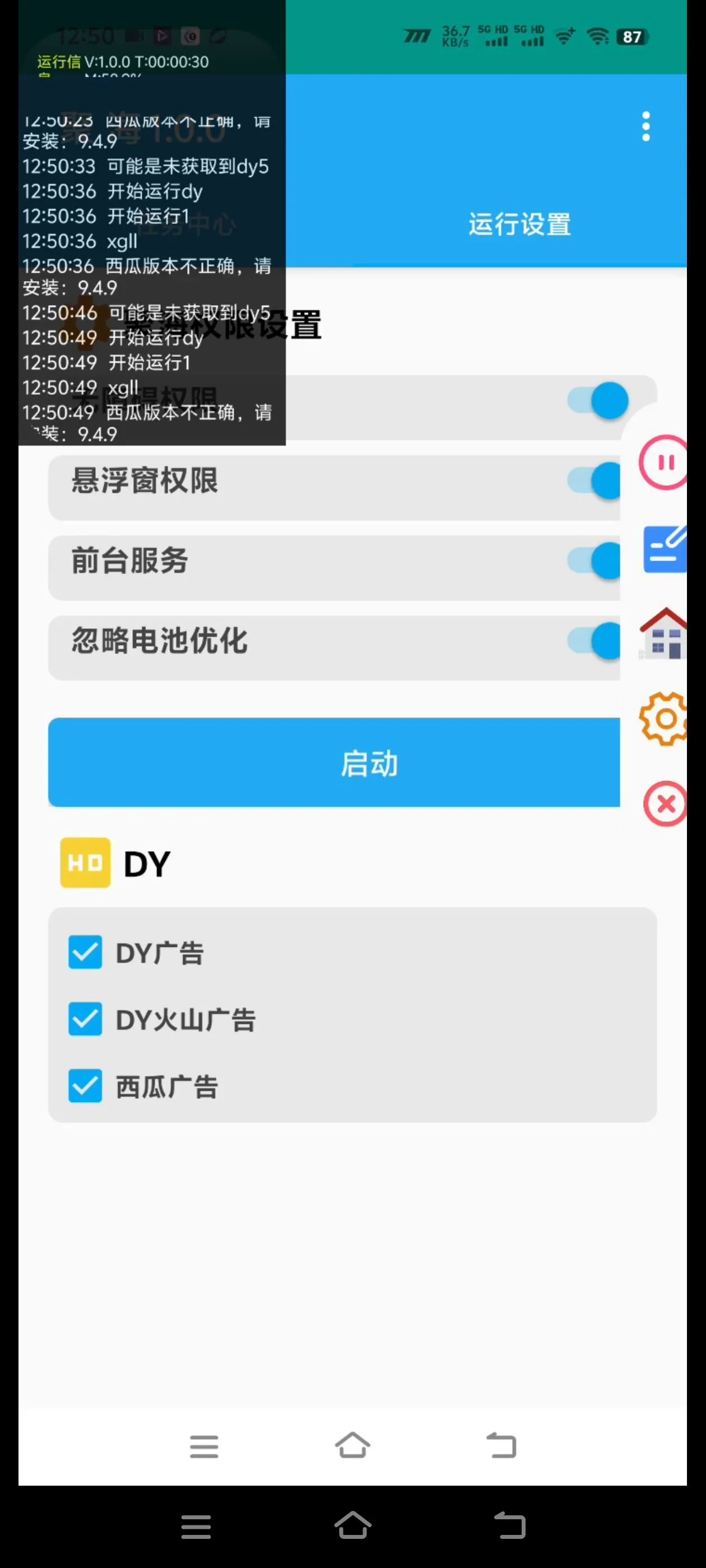Switch to the 运行设置 tab
706x1568 pixels.
click(520, 225)
